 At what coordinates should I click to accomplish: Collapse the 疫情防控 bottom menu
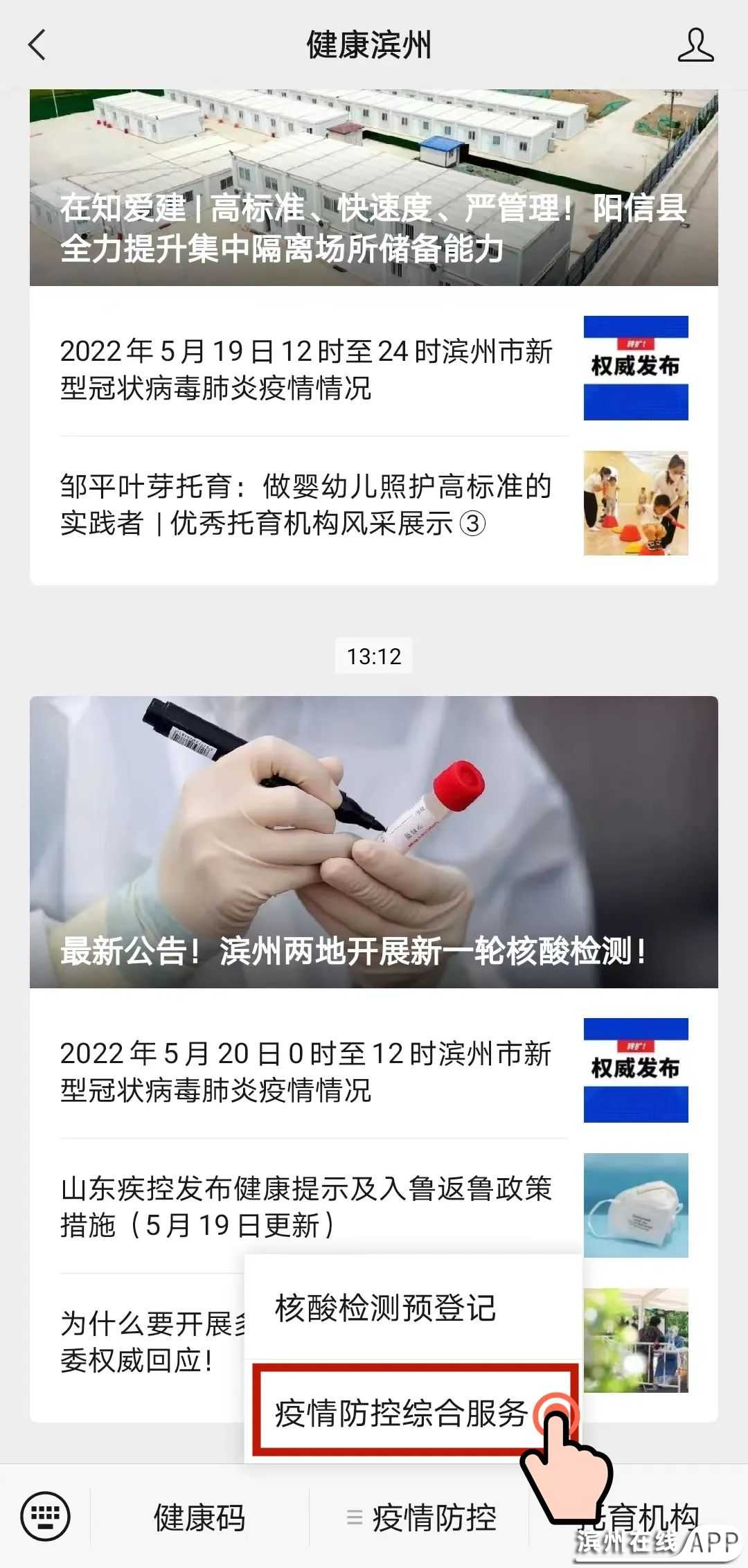421,1518
